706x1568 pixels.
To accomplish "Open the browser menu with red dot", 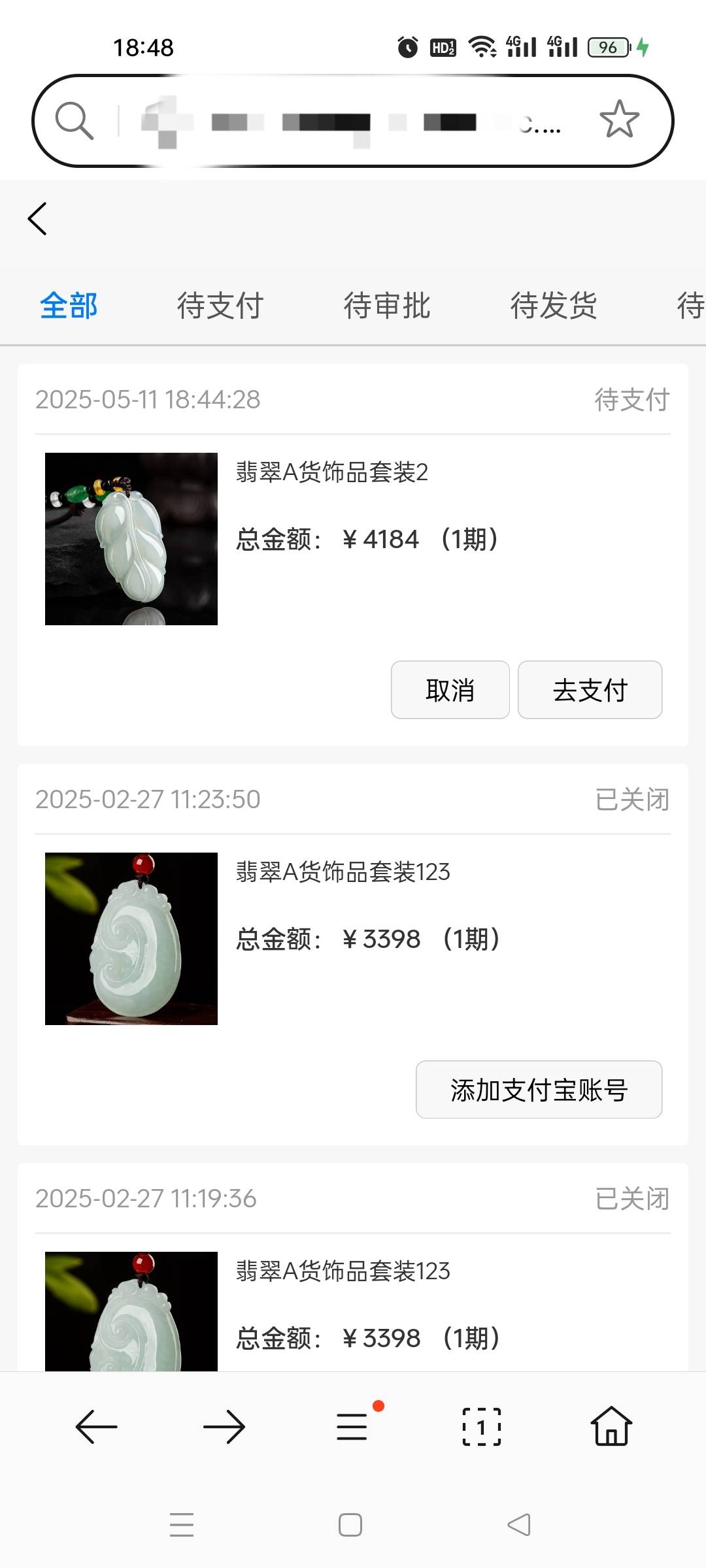I will coord(353,1426).
